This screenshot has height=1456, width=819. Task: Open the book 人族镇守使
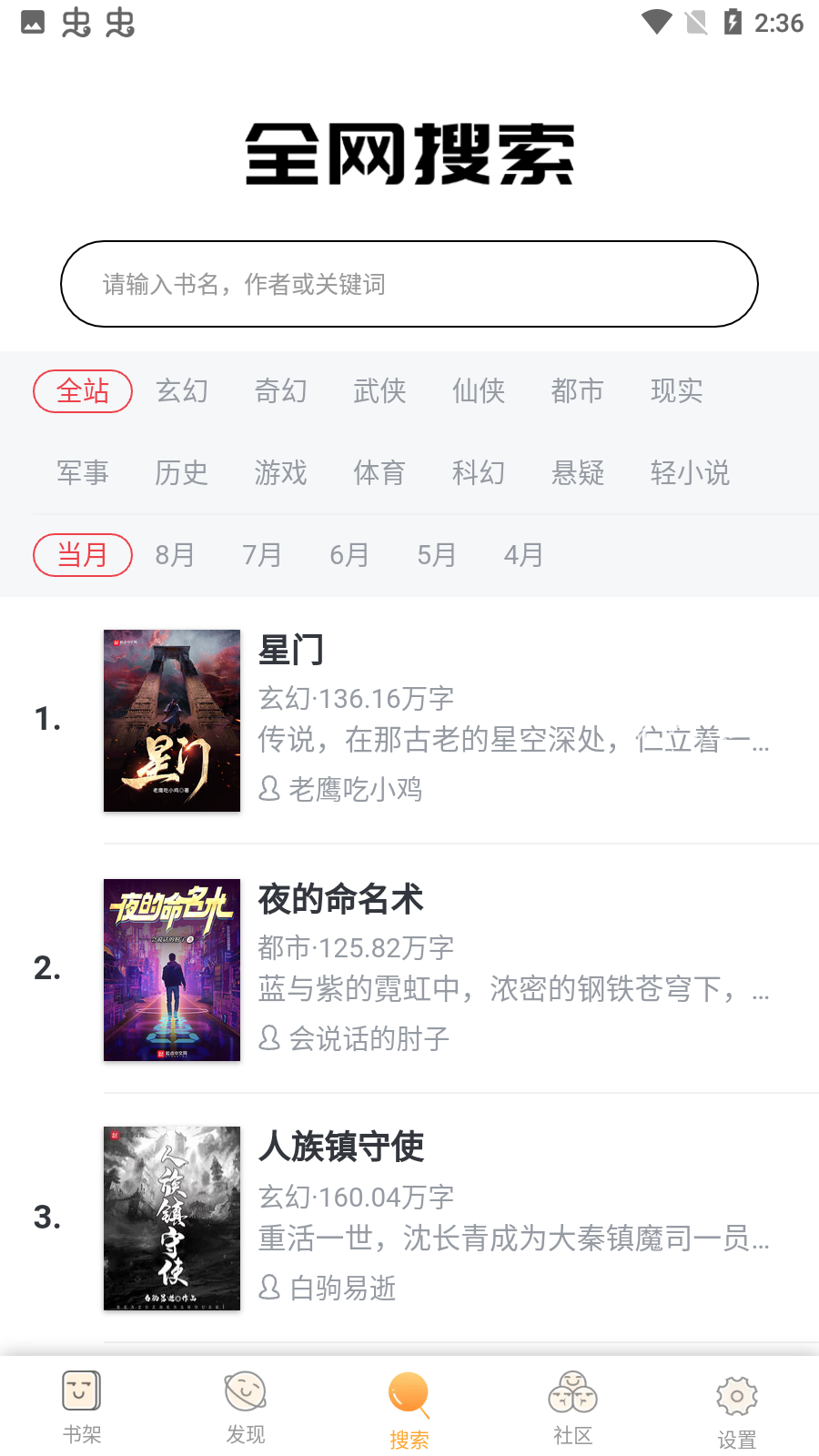[437, 1218]
